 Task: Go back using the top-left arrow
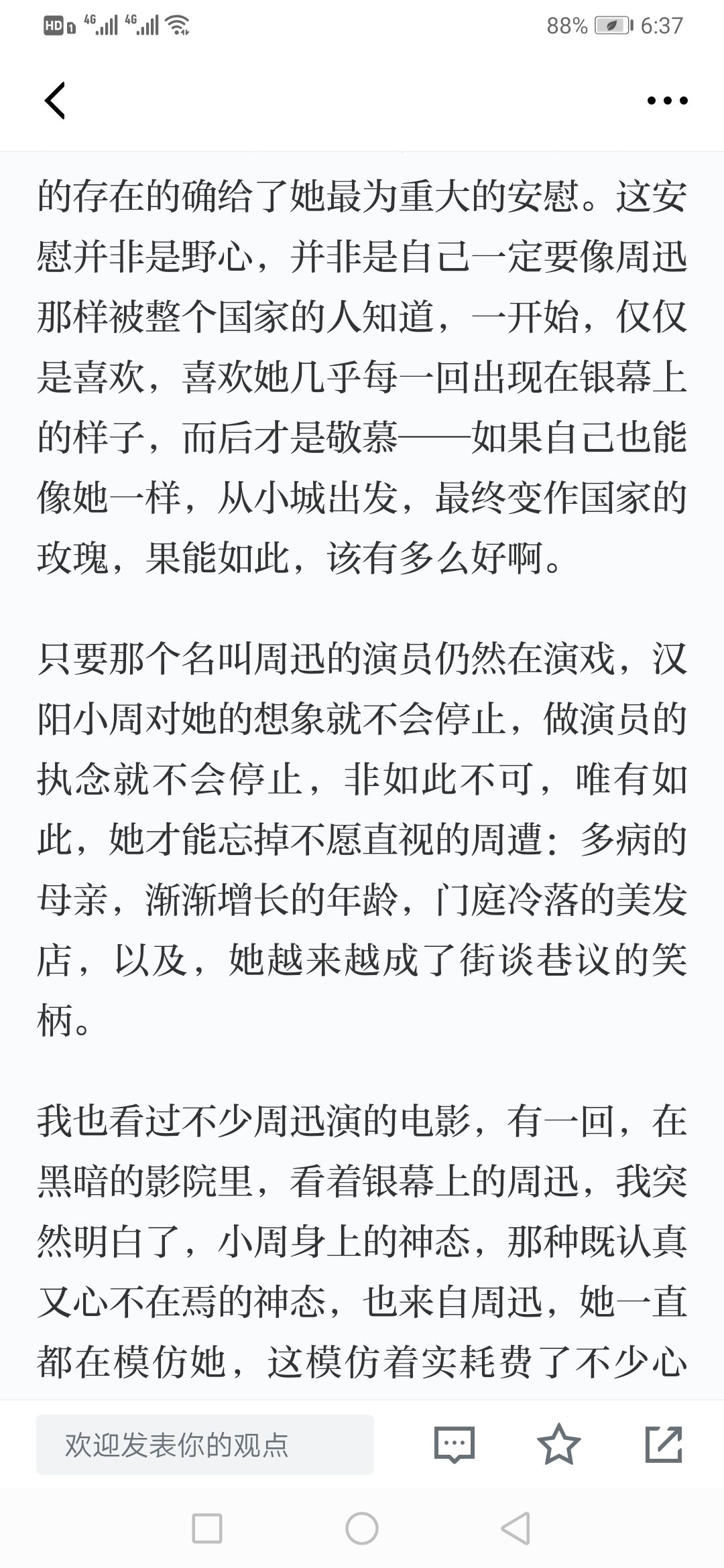point(55,101)
